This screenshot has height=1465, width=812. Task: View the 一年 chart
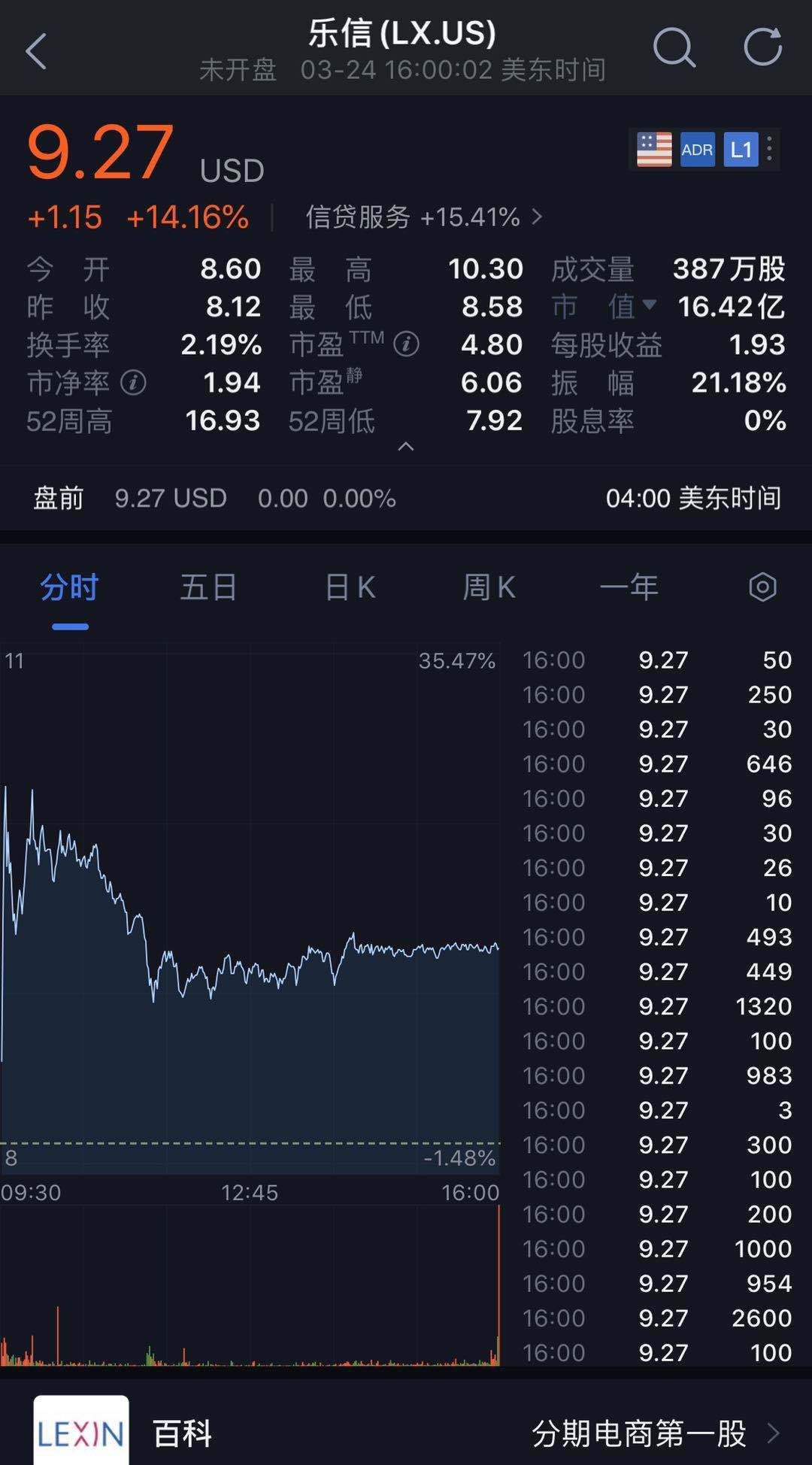[x=629, y=587]
